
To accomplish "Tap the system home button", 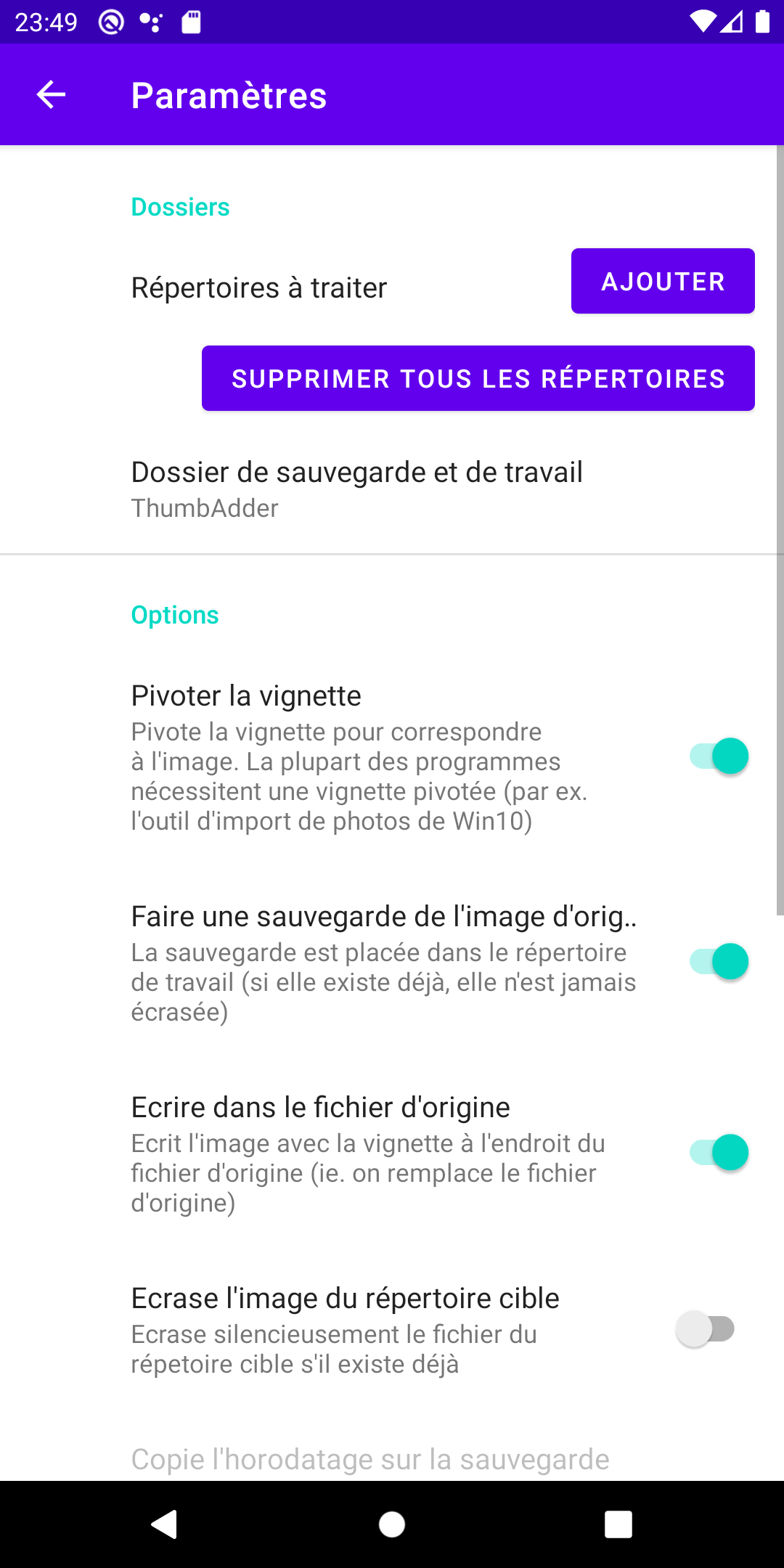I will coord(392,1524).
